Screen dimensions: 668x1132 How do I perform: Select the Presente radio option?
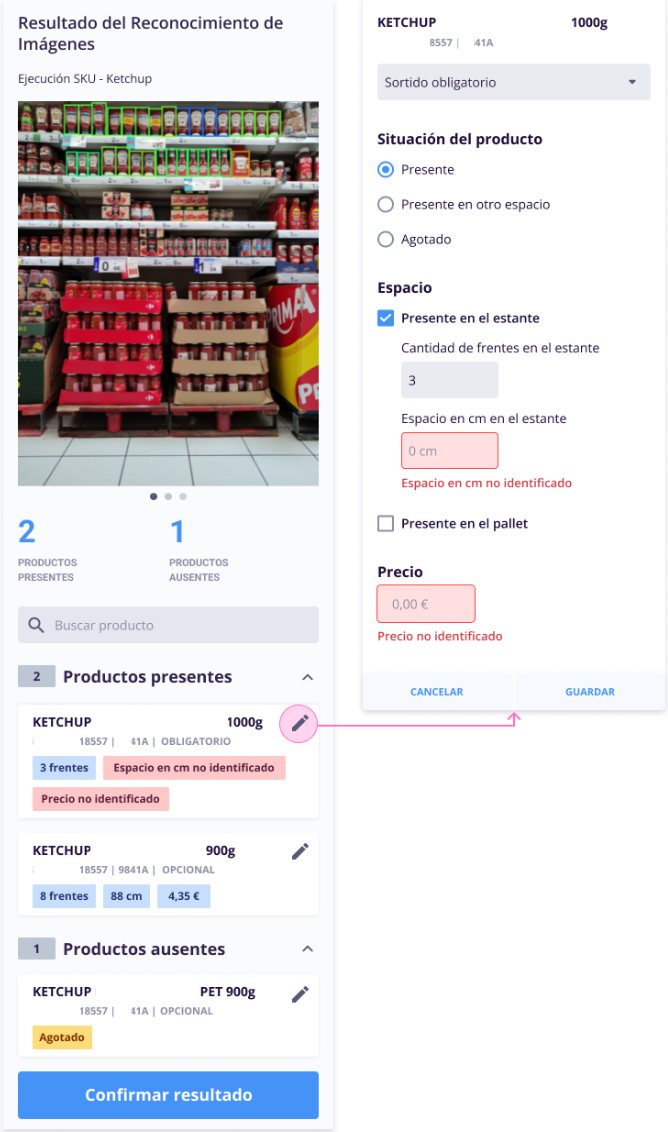[386, 170]
